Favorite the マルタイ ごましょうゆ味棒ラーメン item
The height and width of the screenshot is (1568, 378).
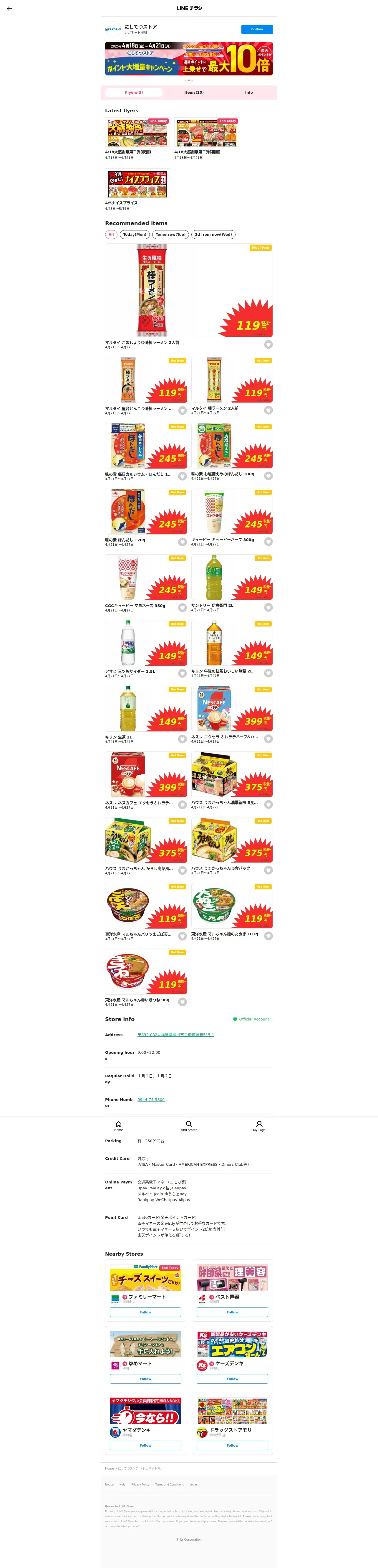268,344
